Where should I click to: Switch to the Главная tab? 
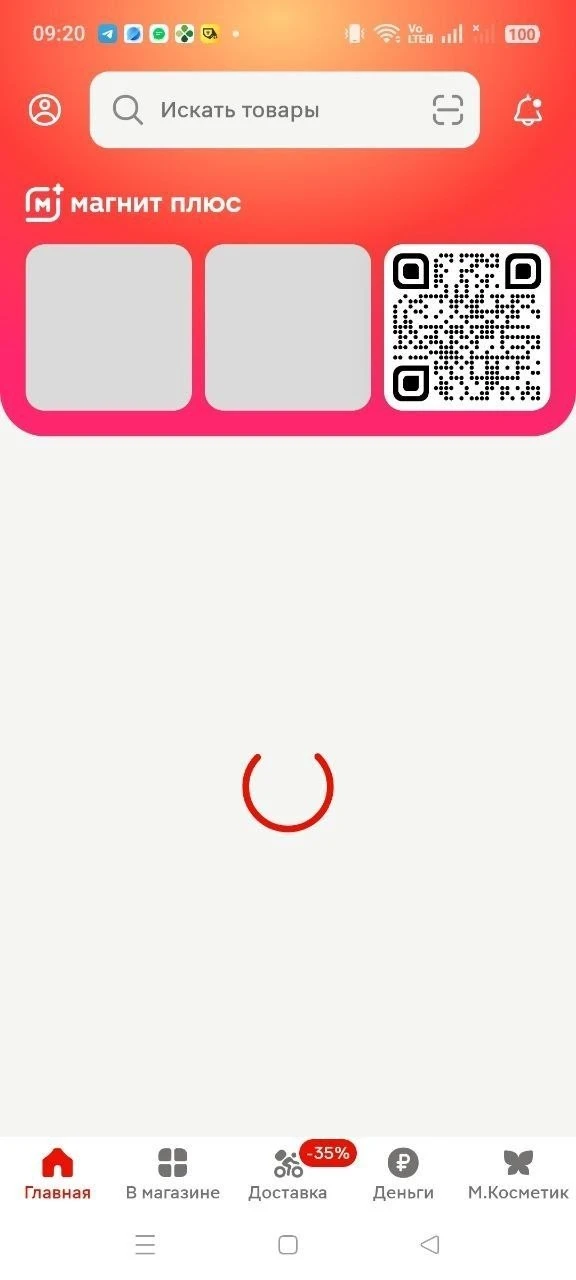(x=57, y=1175)
